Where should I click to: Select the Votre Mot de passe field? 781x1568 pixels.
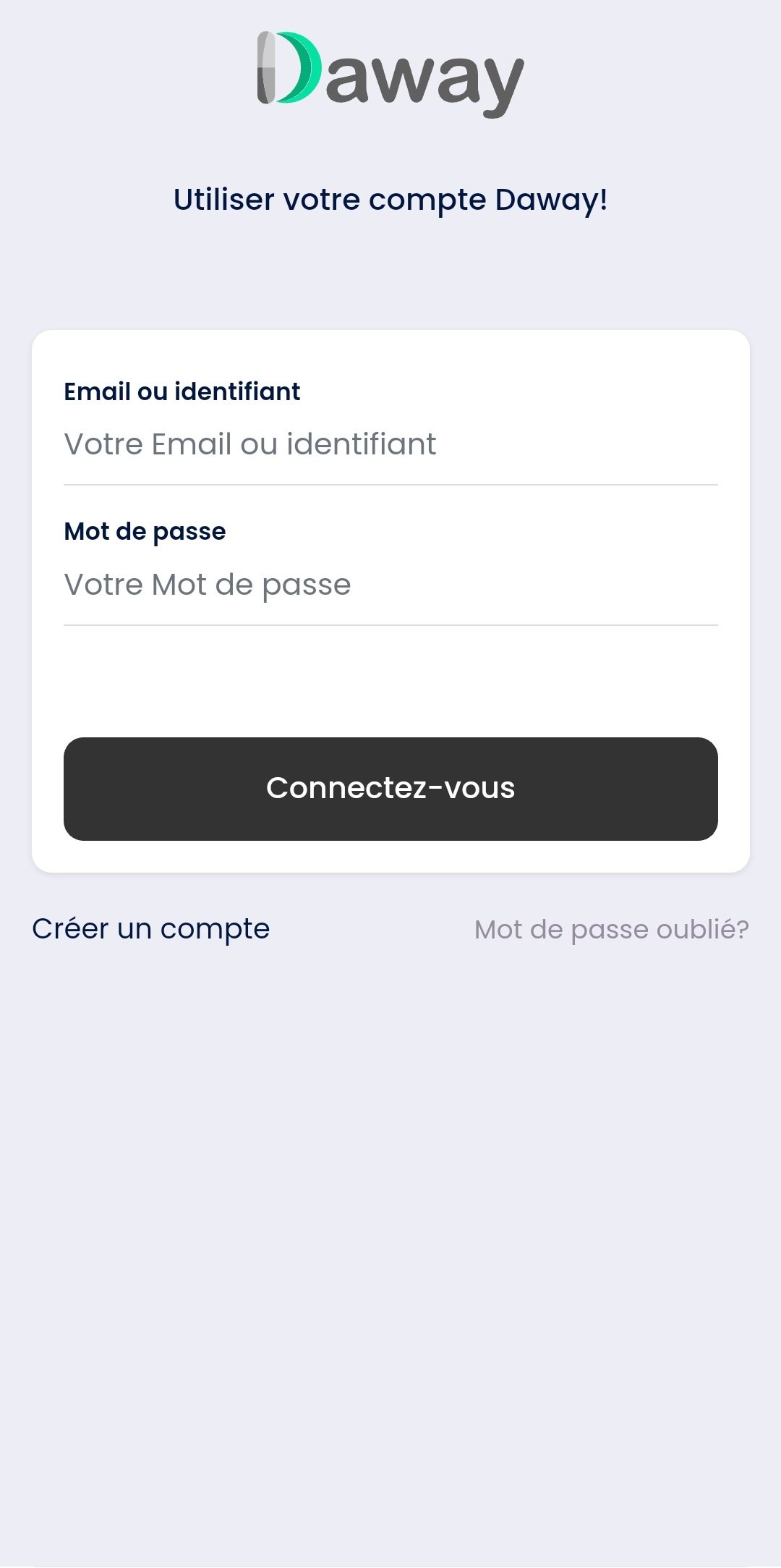390,583
